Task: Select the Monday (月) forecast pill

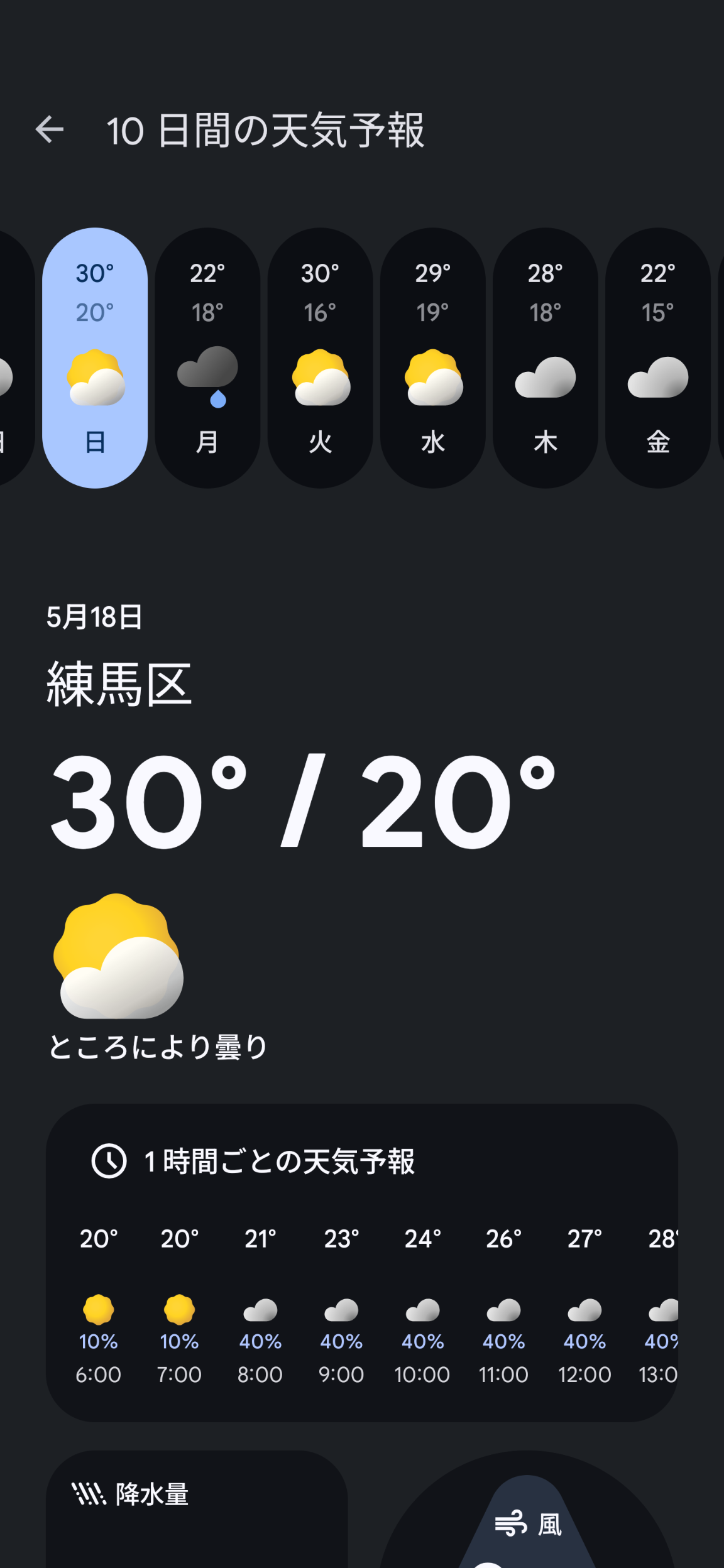Action: coord(207,358)
